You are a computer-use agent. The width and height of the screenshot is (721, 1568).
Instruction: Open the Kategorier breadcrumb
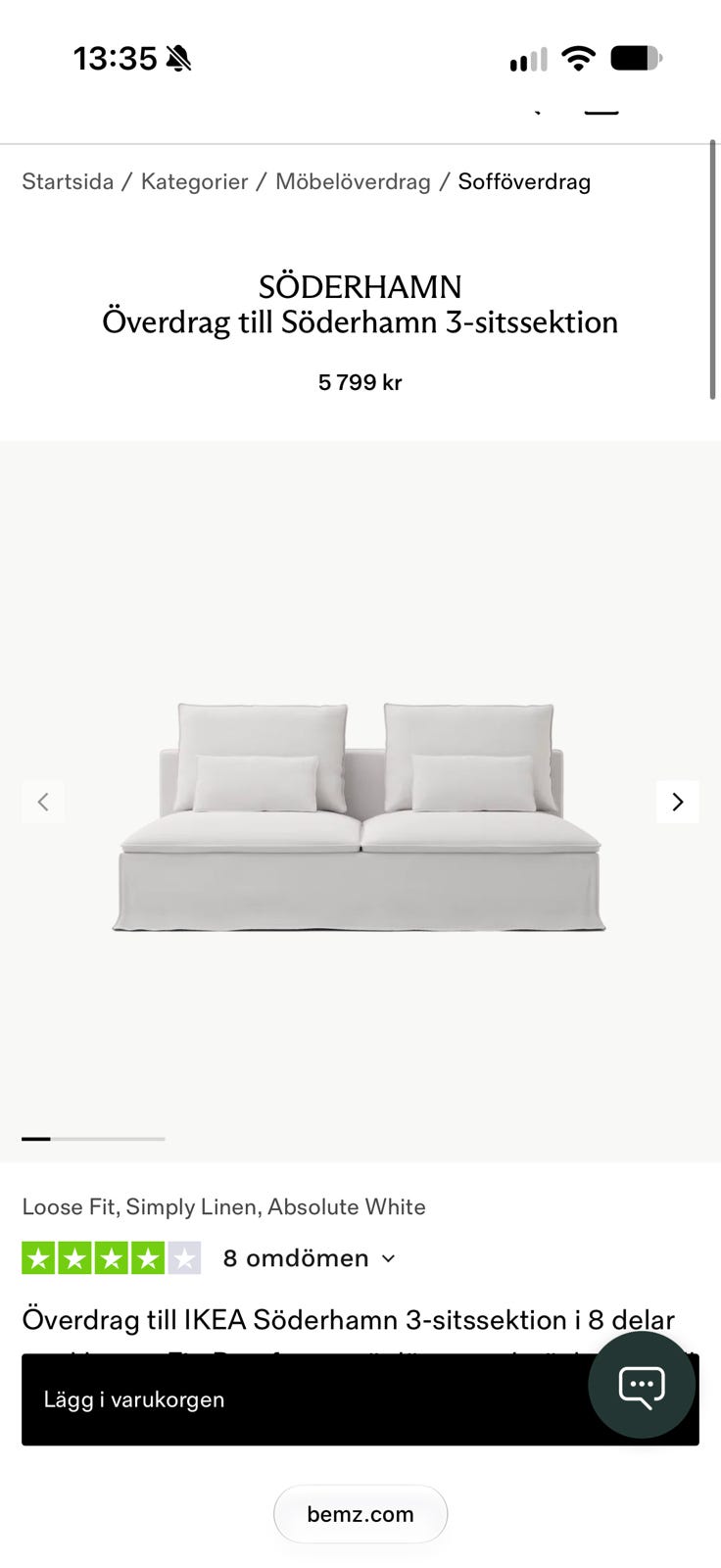tap(194, 181)
